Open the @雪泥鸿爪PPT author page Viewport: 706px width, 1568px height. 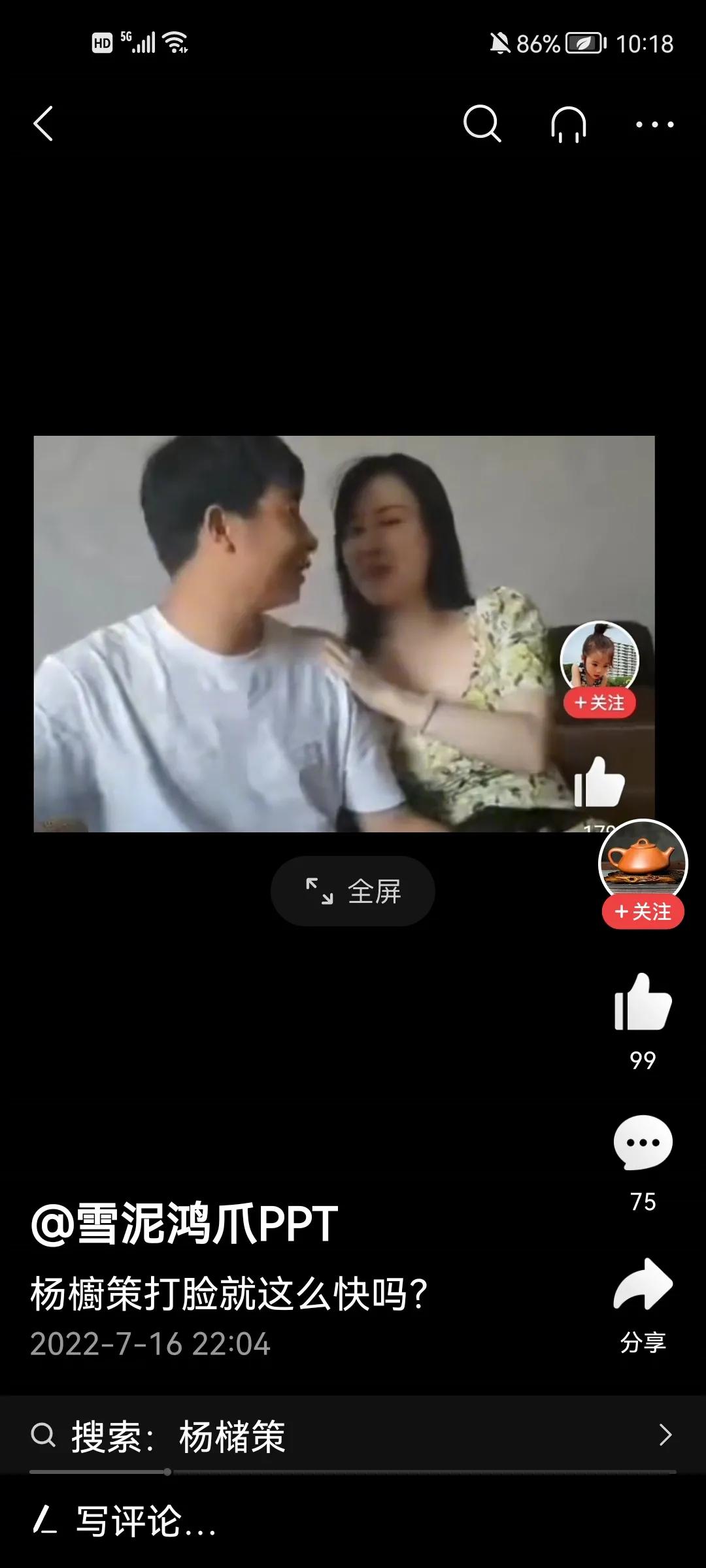[x=184, y=1224]
